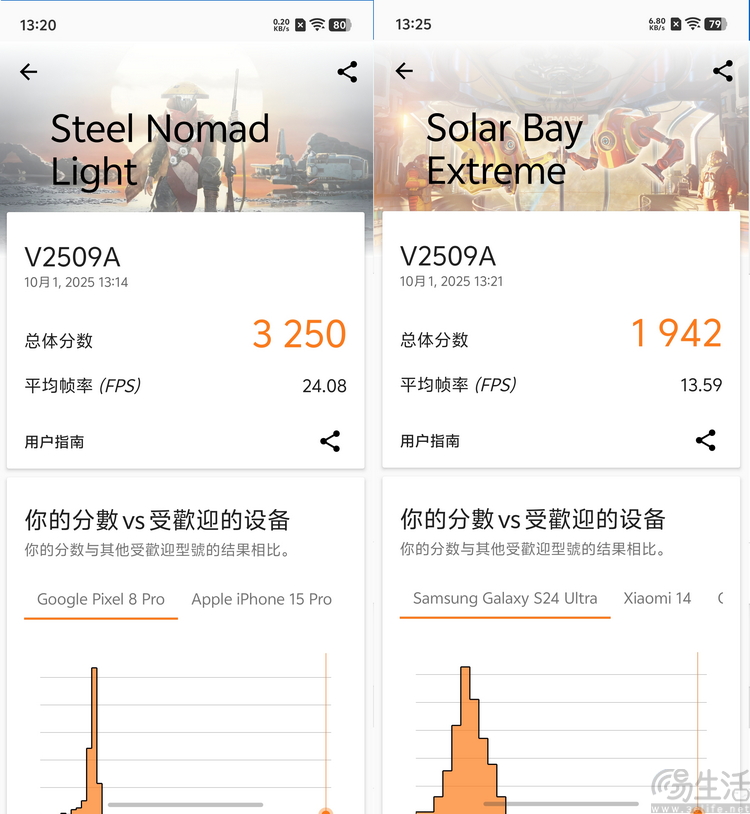Share the 3 250 score result card

(x=330, y=441)
